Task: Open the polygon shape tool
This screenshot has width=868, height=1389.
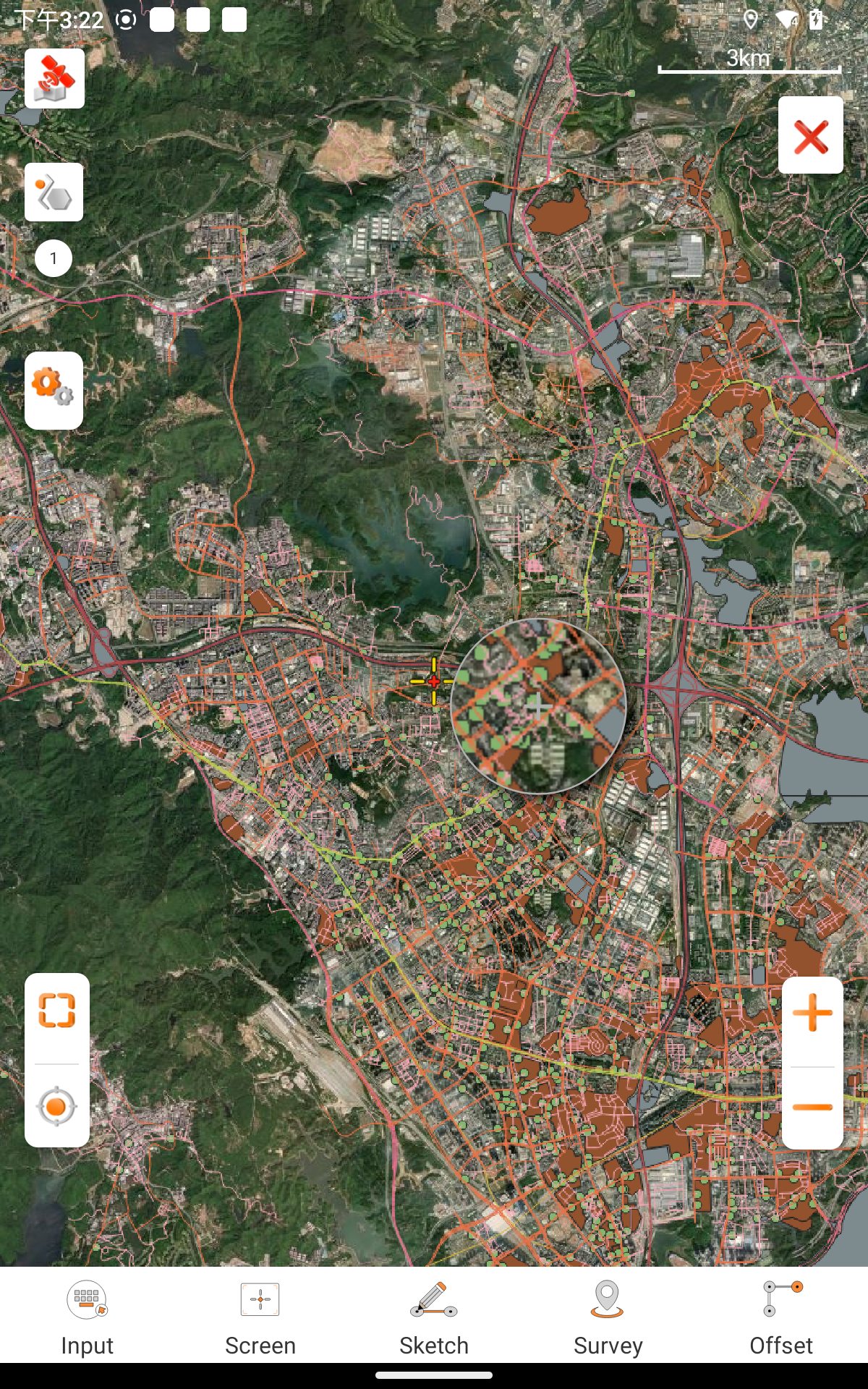Action: [54, 192]
